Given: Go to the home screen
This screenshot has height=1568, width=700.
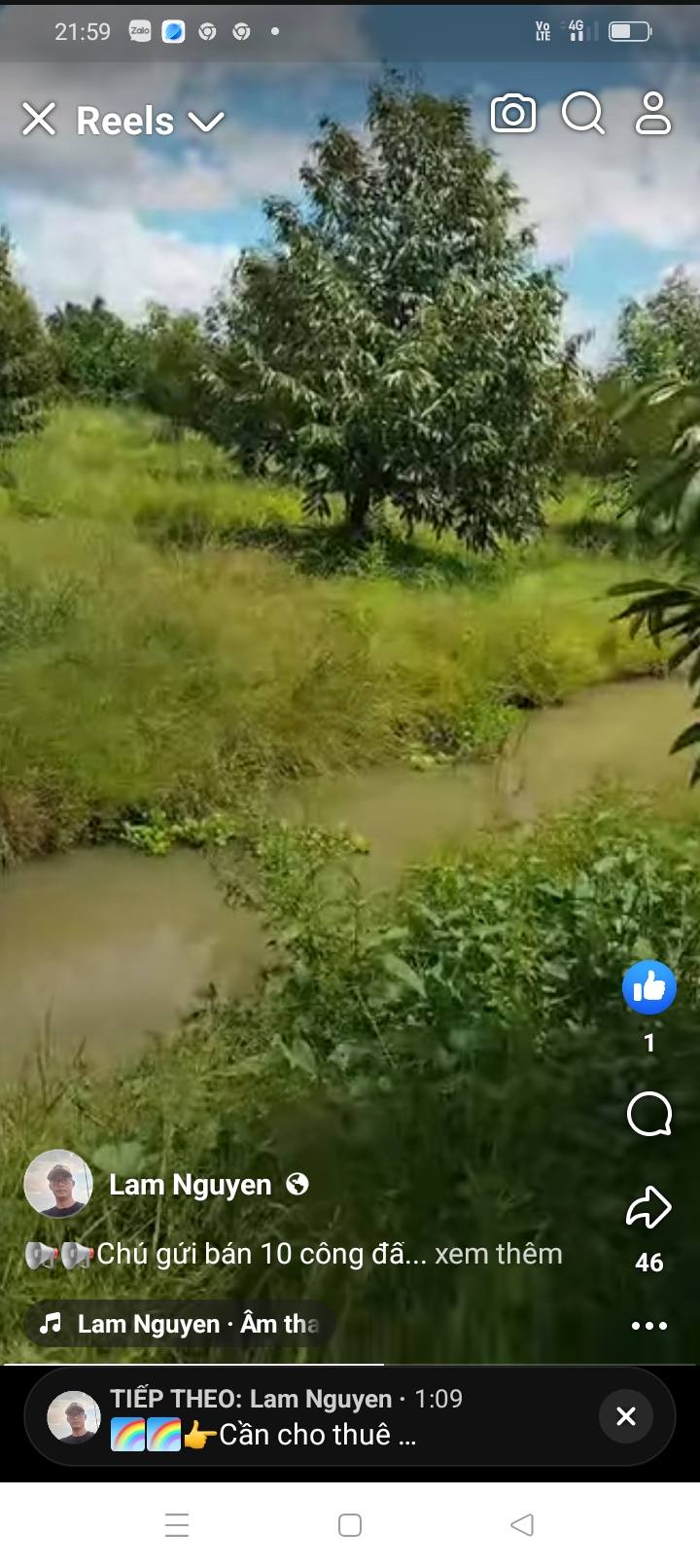Looking at the screenshot, I should 350,1524.
